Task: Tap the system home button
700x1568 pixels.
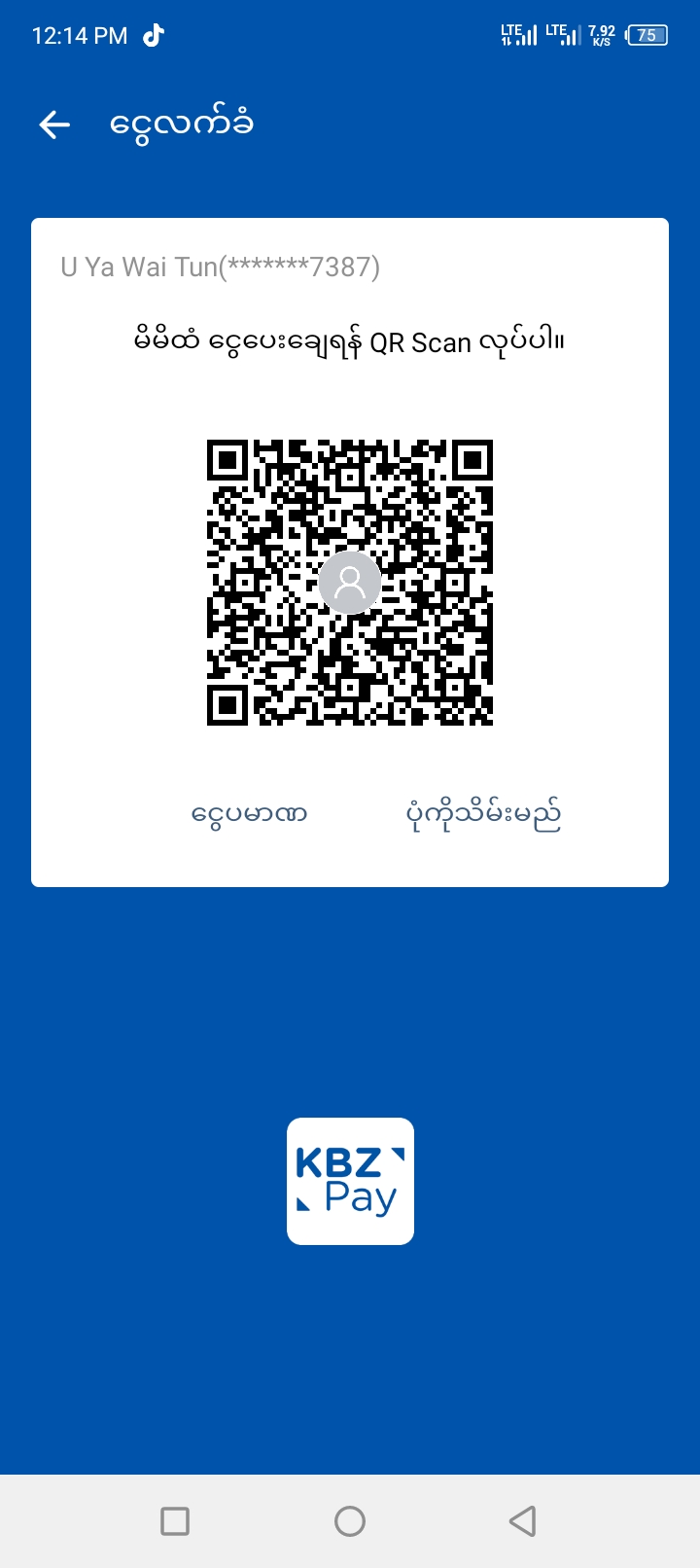Action: click(350, 1520)
